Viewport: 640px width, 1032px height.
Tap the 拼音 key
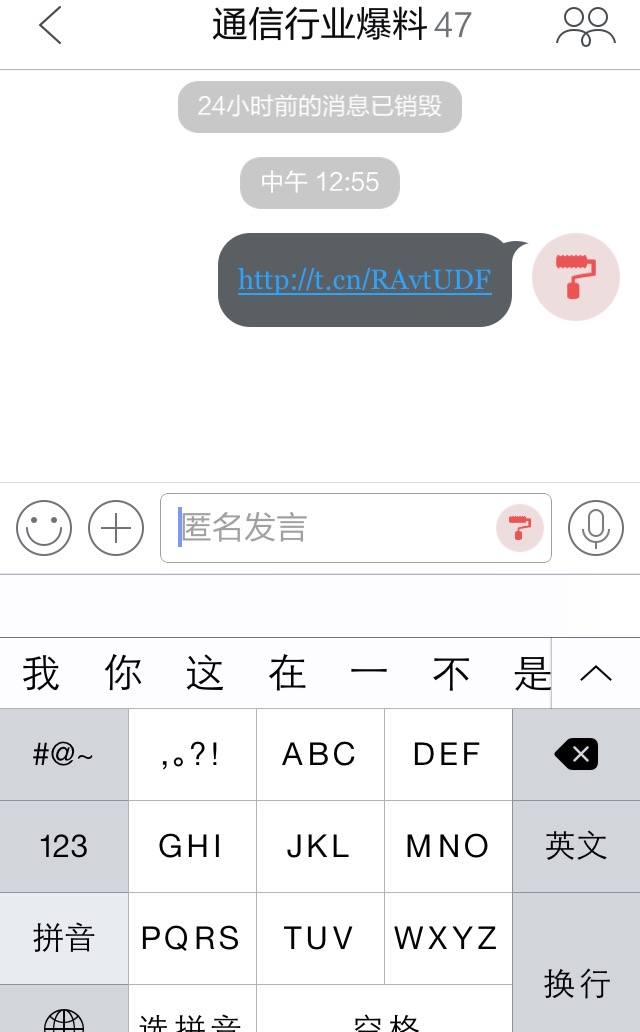tap(64, 938)
